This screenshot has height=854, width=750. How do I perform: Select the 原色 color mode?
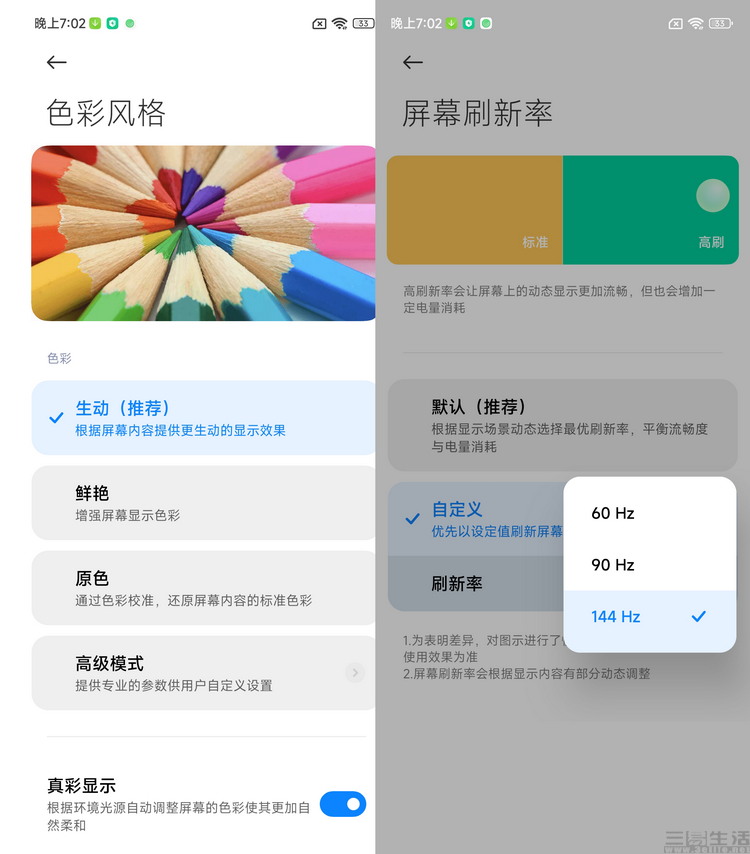200,588
